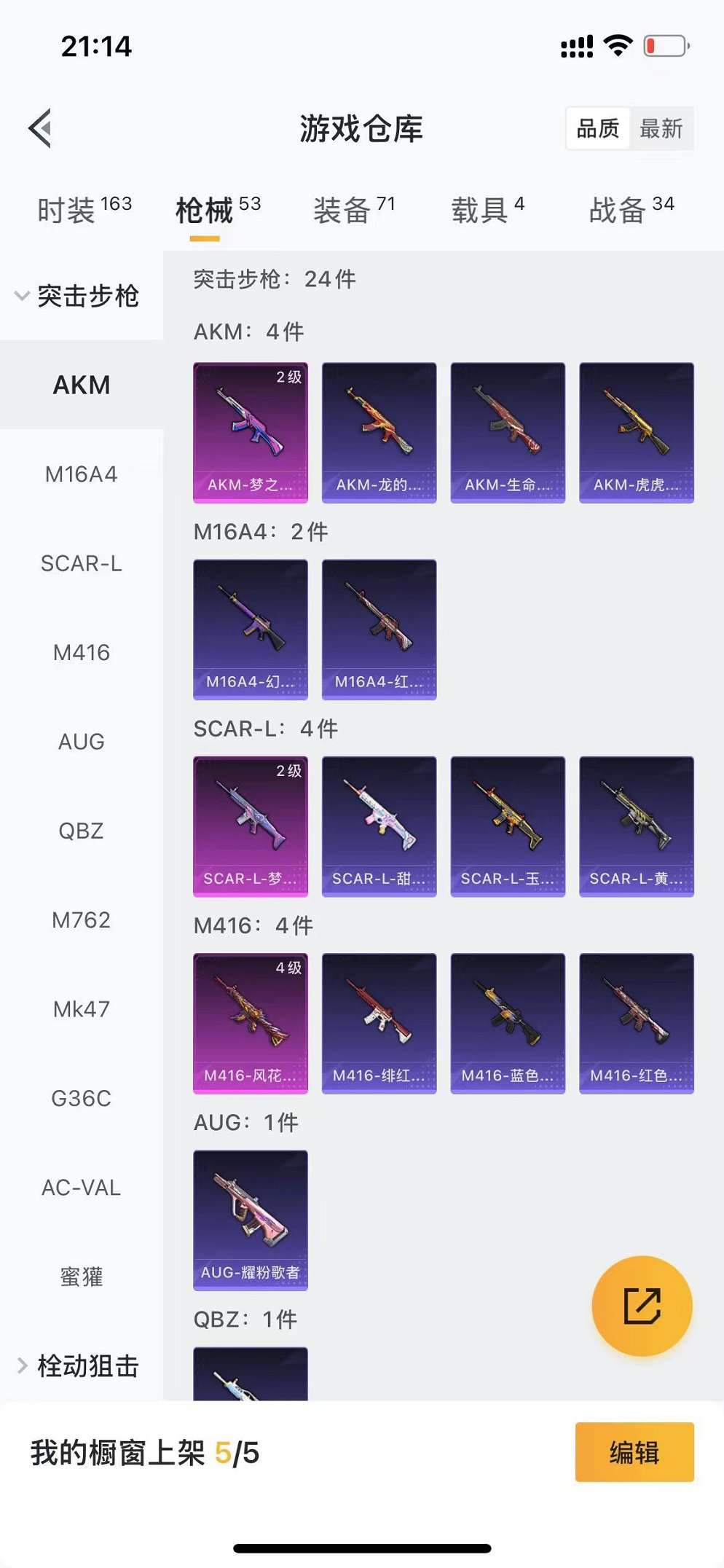The image size is (724, 1568).
Task: Tap the 编辑 button
Action: (x=634, y=1452)
